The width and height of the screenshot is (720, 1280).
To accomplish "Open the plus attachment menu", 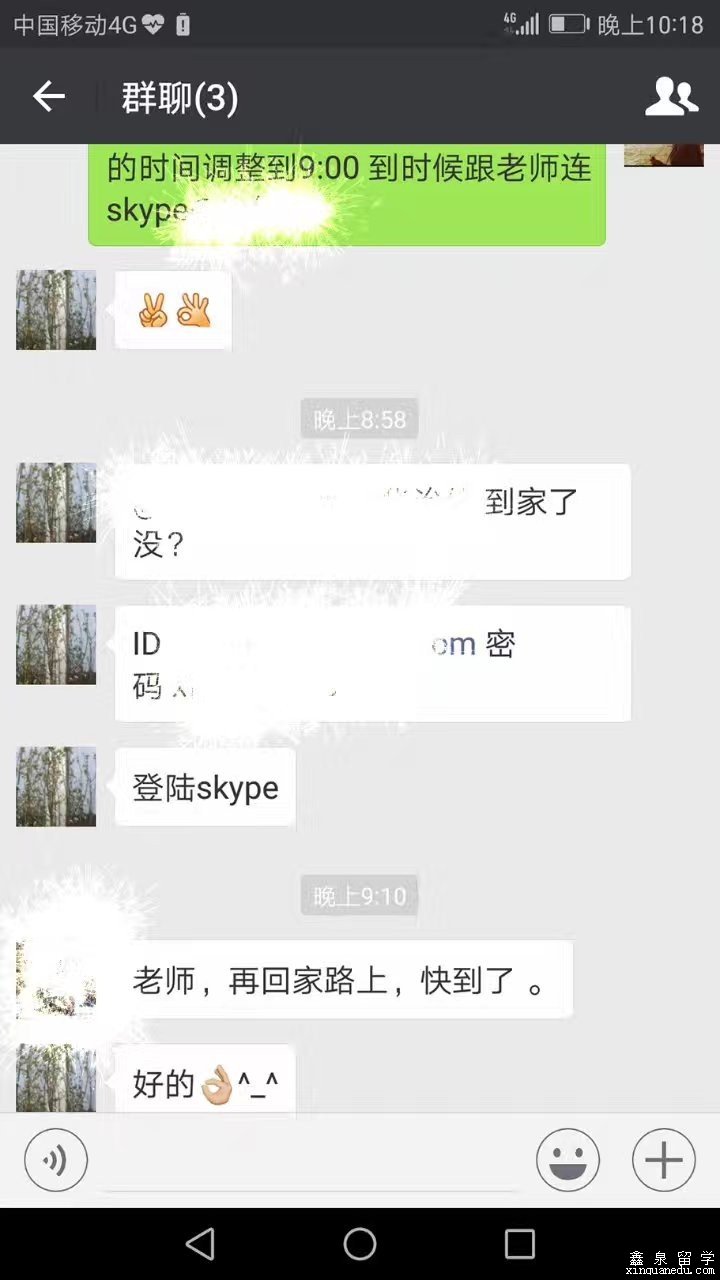I will (x=663, y=1161).
